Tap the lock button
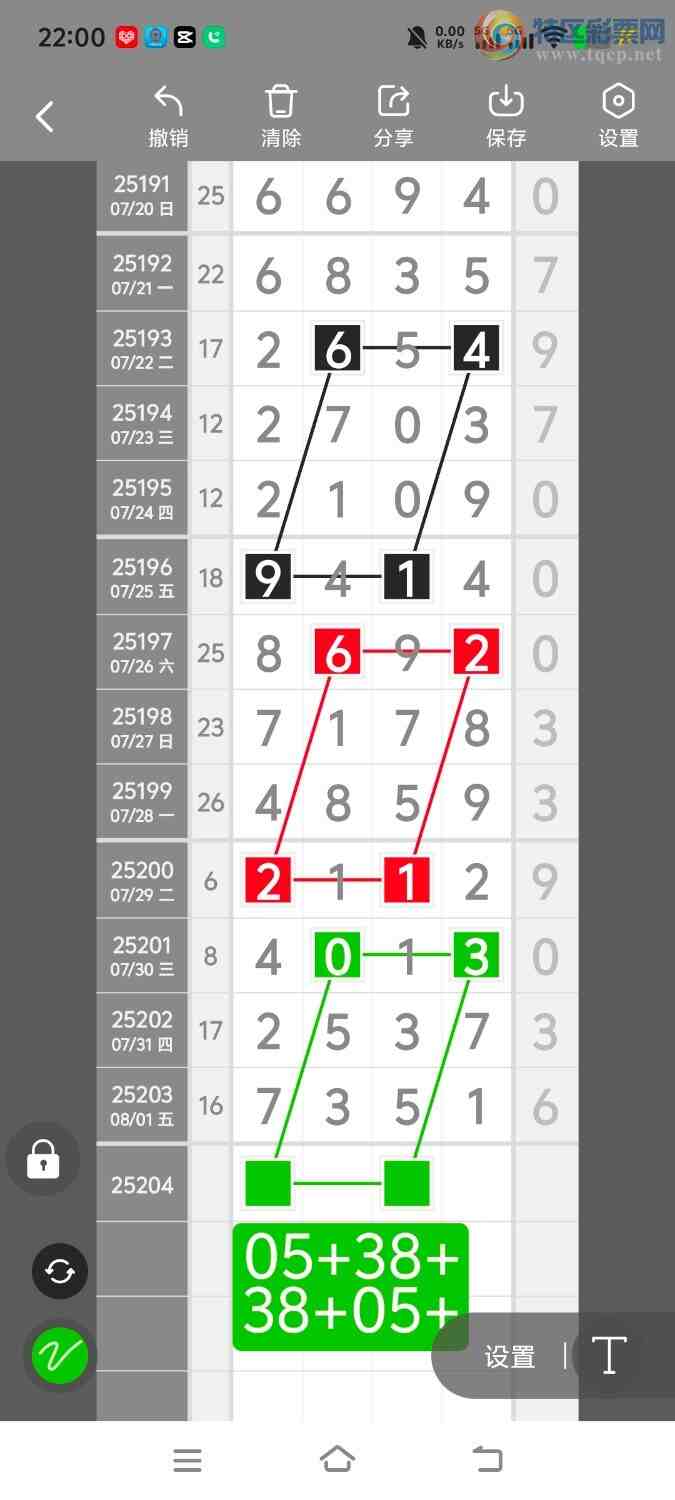 (x=43, y=1160)
